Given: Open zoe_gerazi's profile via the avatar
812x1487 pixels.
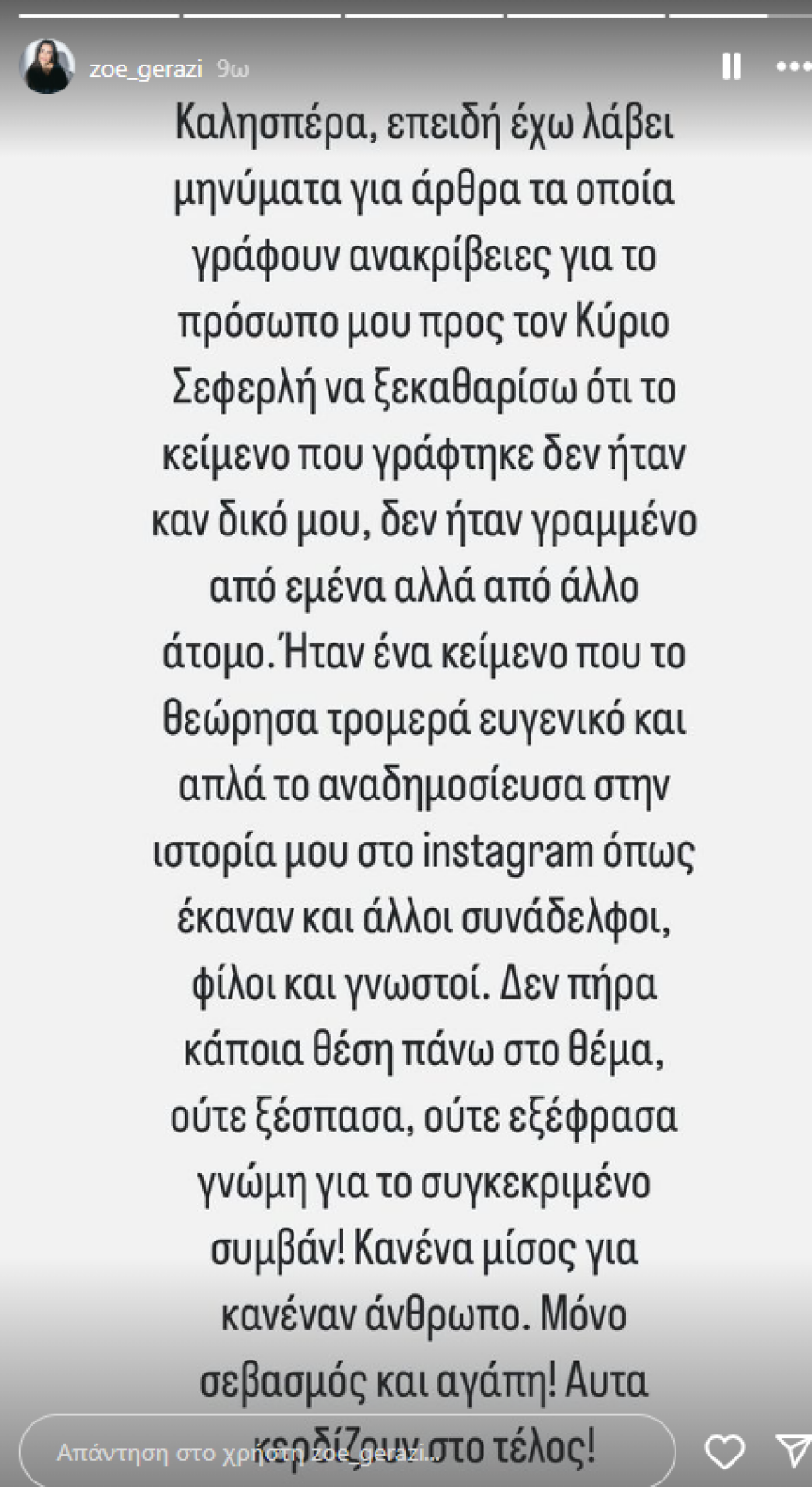Looking at the screenshot, I should pos(47,66).
